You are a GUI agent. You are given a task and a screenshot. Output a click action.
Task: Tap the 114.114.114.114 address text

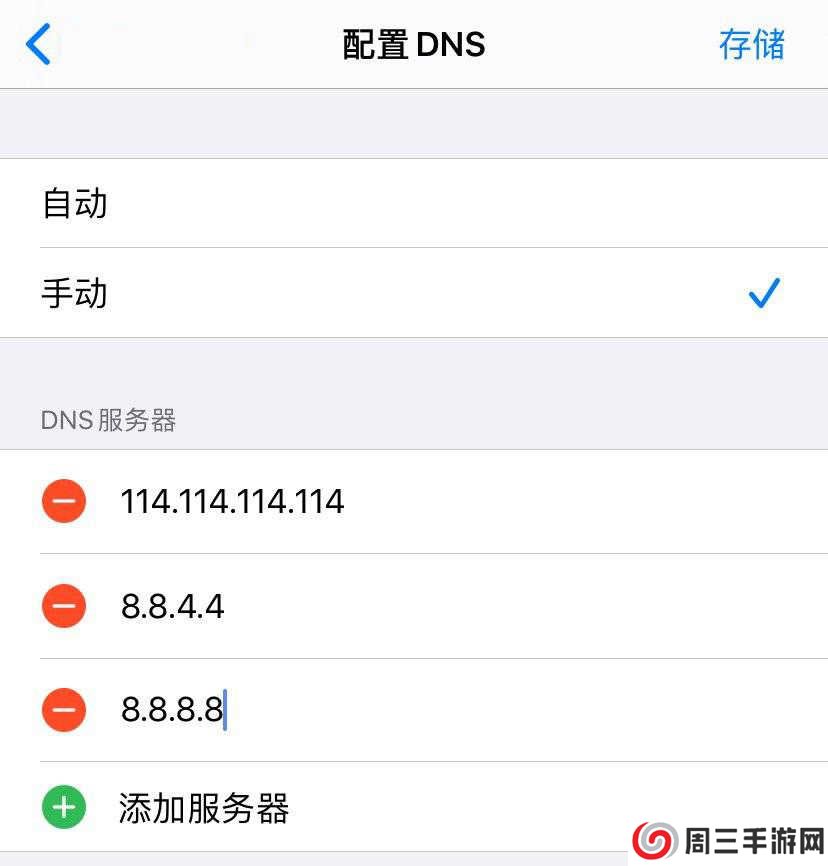coord(232,501)
